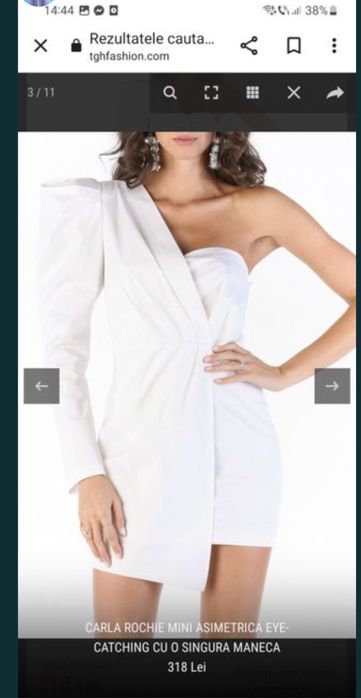Toggle fullscreen view of the gallery
361x698 pixels.
(211, 93)
